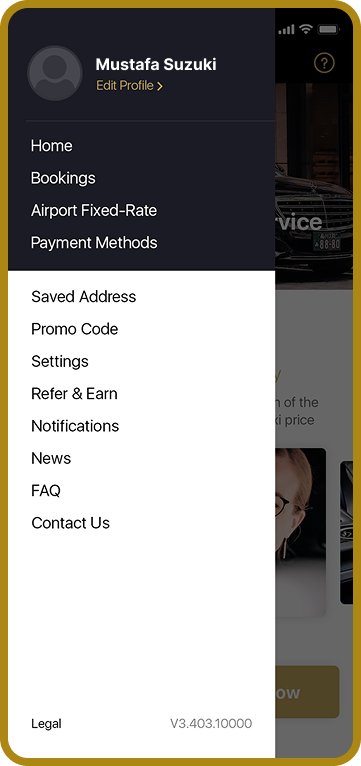The width and height of the screenshot is (361, 766).
Task: Open Notifications from the menu
Action: 75,426
